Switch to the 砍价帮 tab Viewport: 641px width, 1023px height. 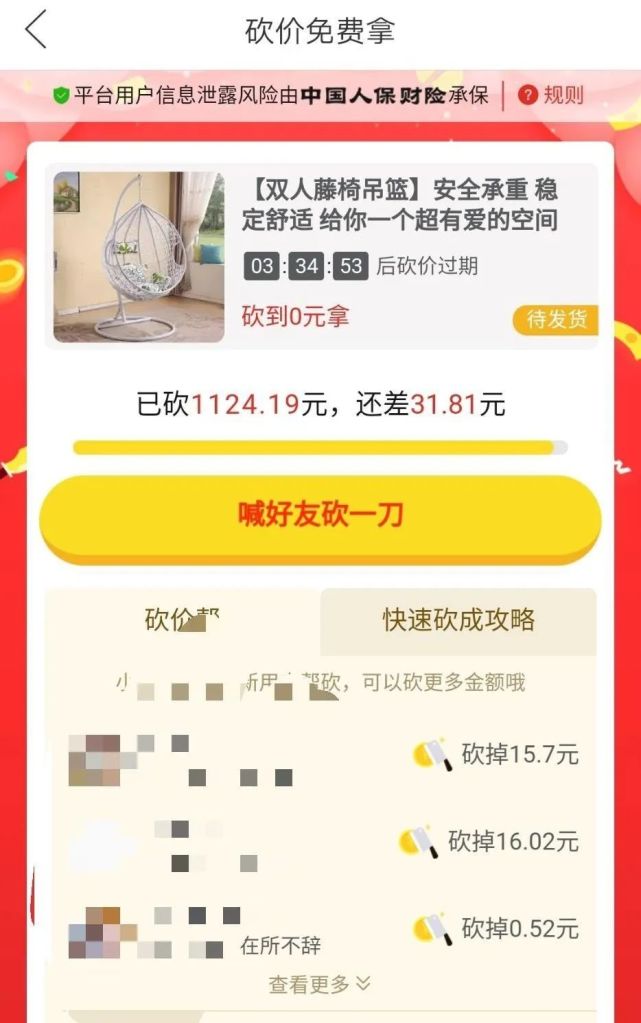(x=182, y=620)
